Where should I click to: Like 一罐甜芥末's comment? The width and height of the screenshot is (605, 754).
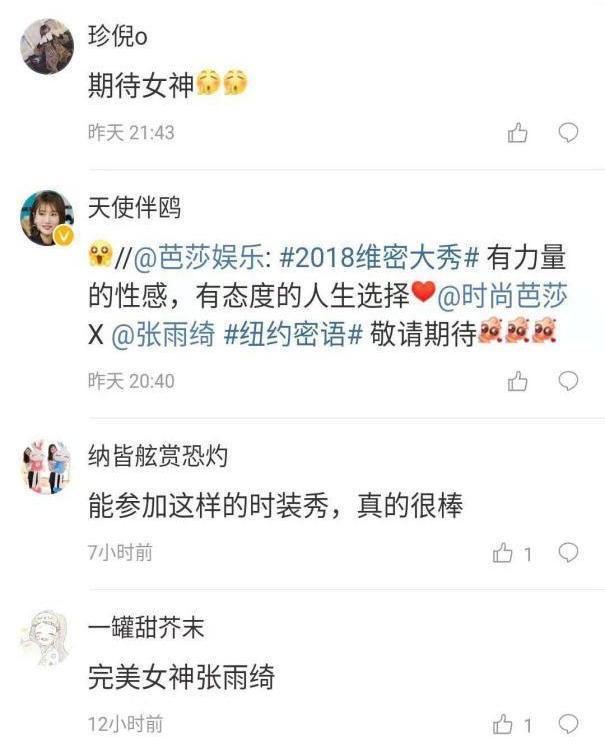click(504, 724)
